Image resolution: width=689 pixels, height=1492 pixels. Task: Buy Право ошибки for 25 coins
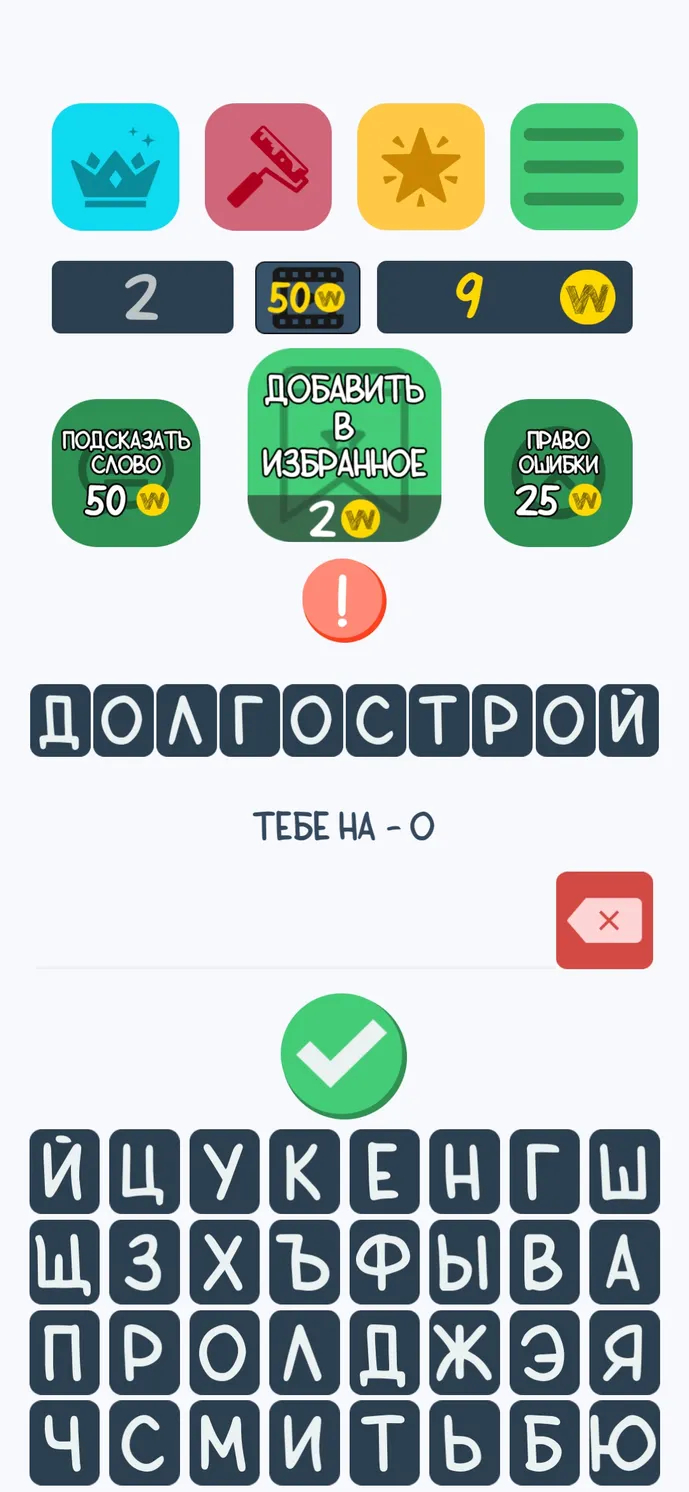(x=558, y=473)
